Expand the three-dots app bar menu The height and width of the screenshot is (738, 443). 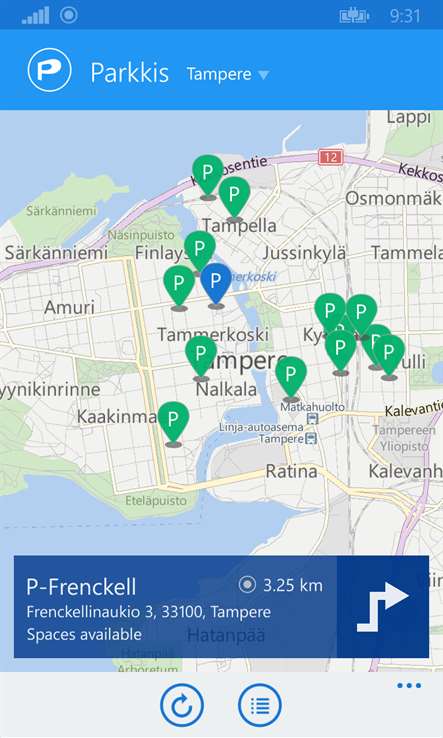[x=409, y=685]
